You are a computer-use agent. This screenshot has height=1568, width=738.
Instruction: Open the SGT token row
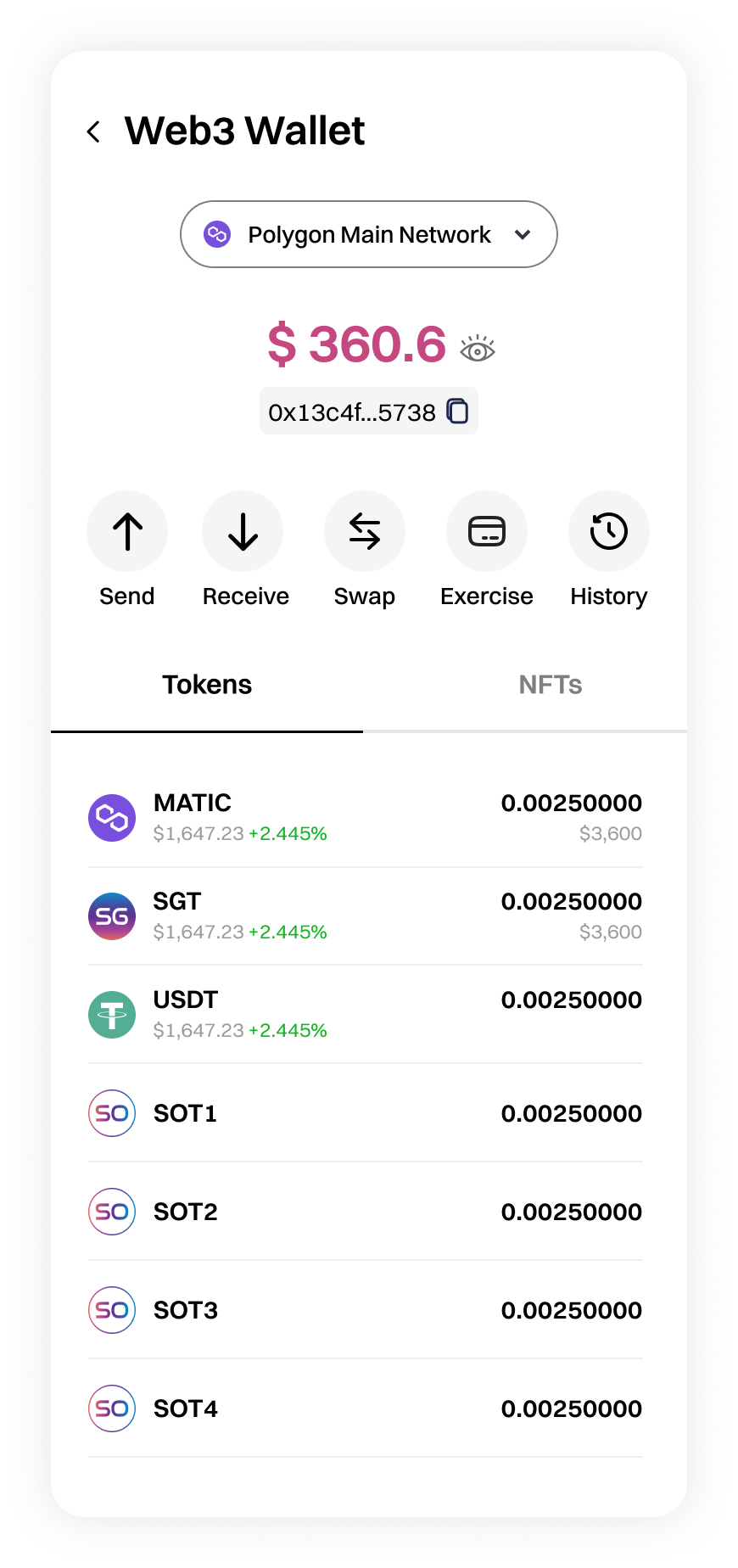365,916
